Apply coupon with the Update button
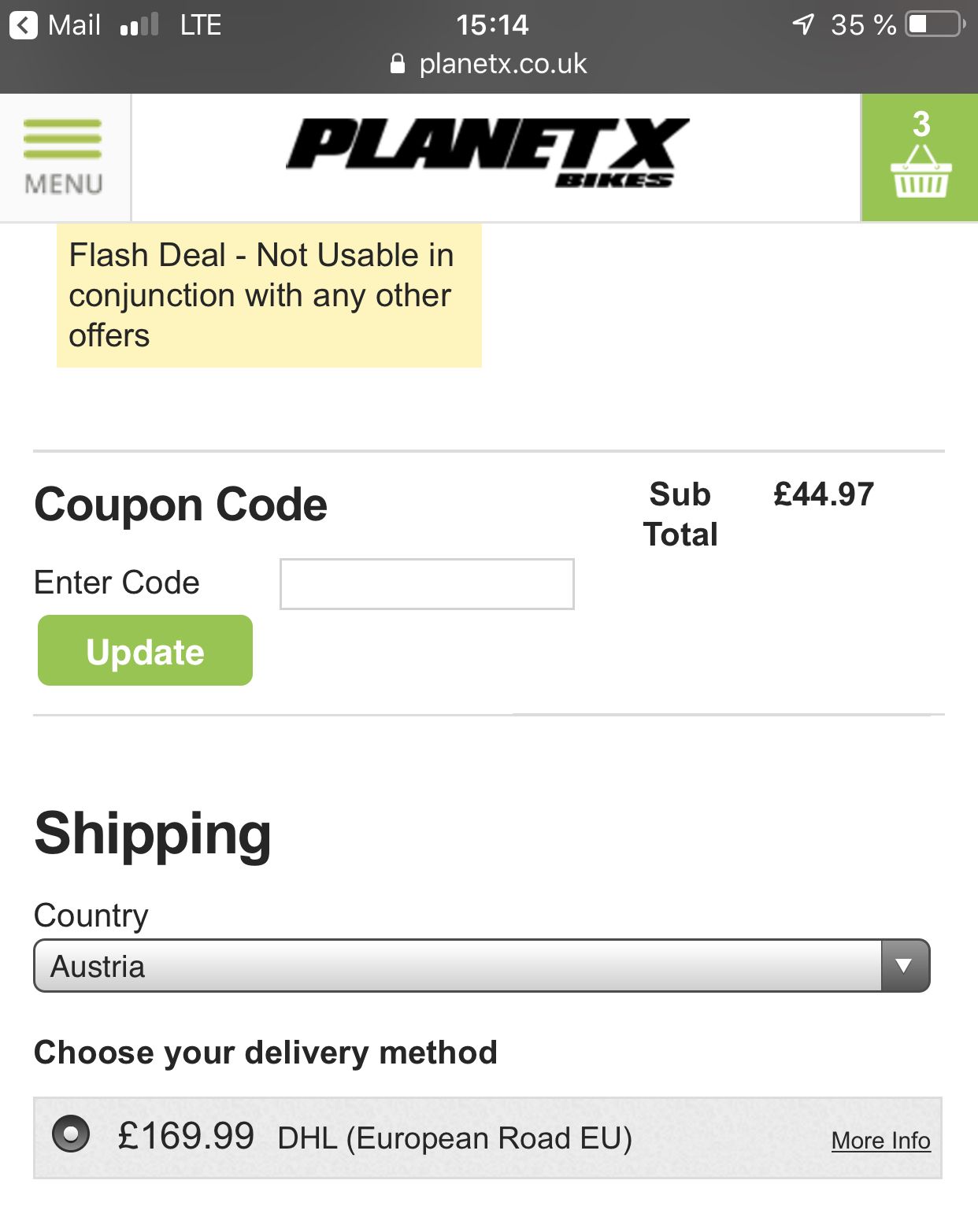 (145, 651)
